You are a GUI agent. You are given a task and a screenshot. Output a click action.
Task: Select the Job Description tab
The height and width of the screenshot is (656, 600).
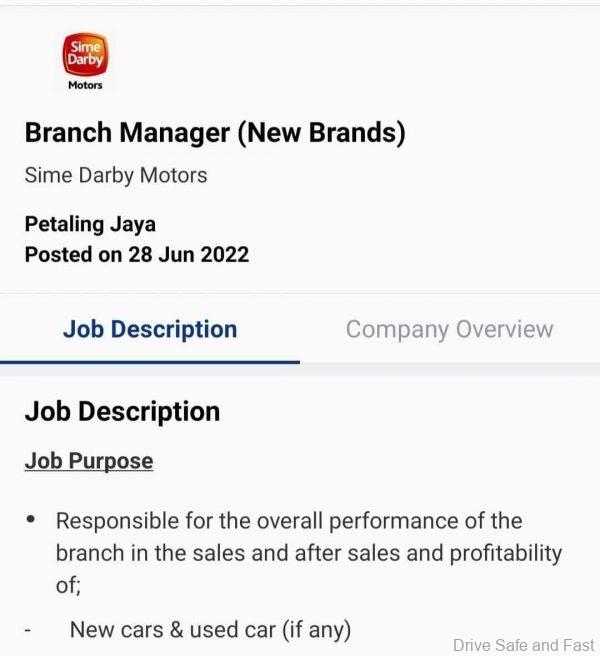tap(150, 329)
